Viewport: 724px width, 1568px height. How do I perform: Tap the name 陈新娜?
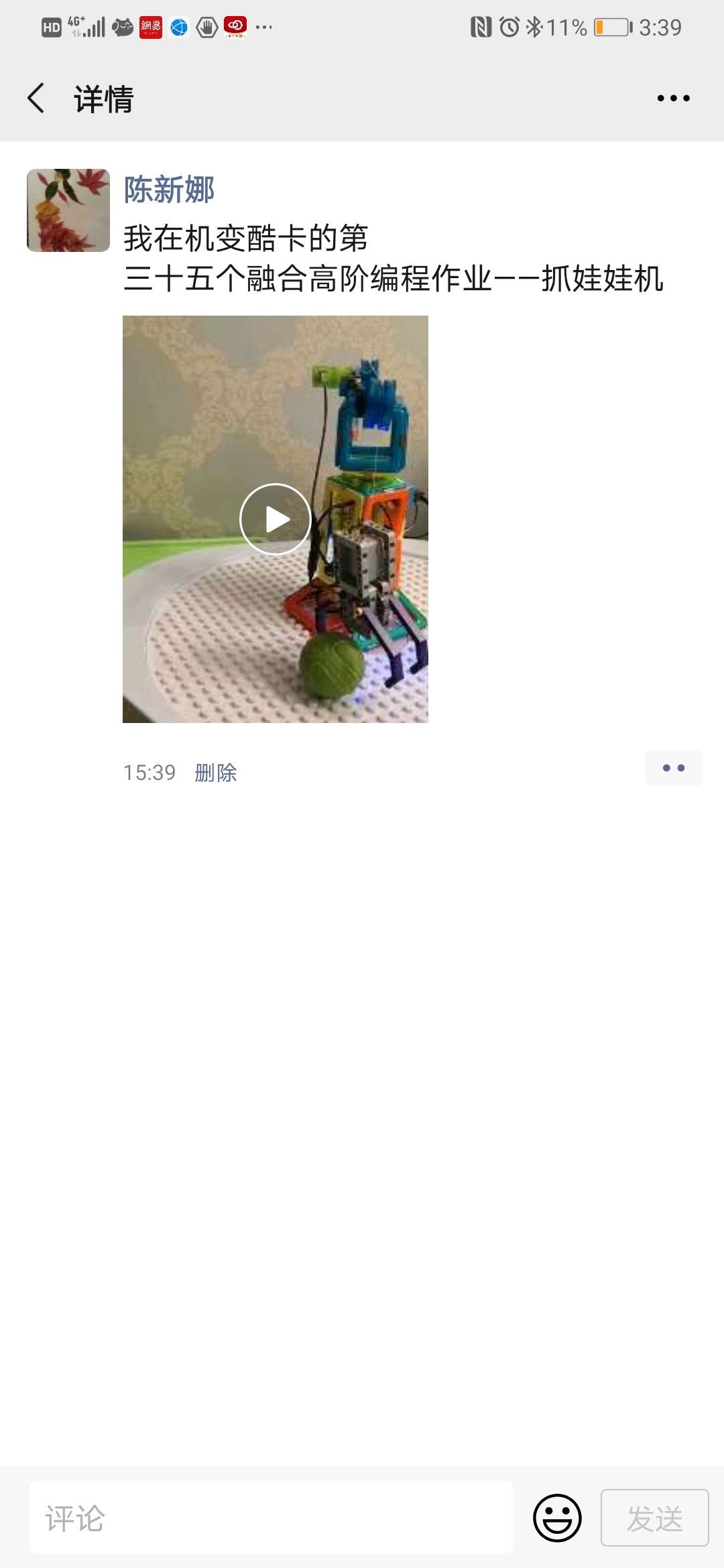point(169,190)
